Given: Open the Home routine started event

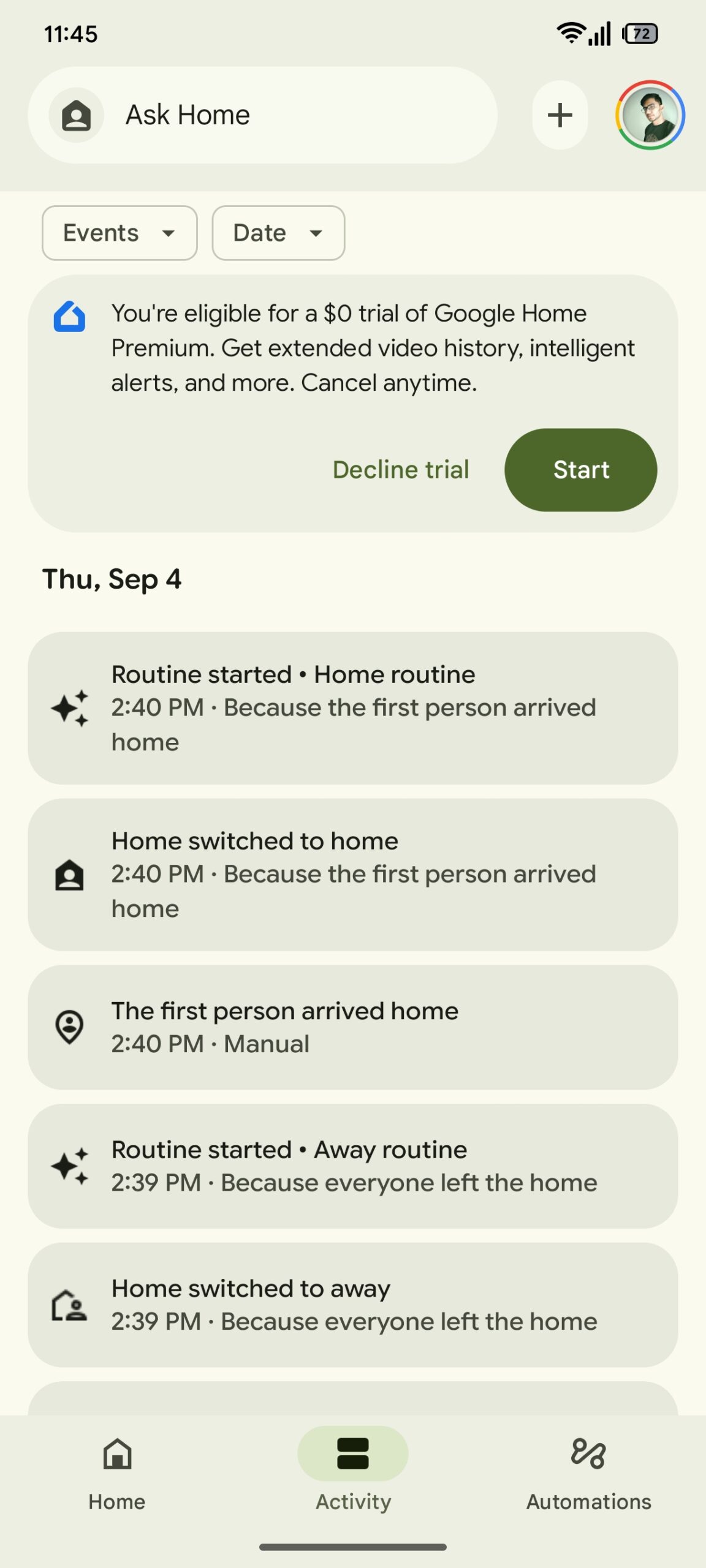Looking at the screenshot, I should coord(352,708).
